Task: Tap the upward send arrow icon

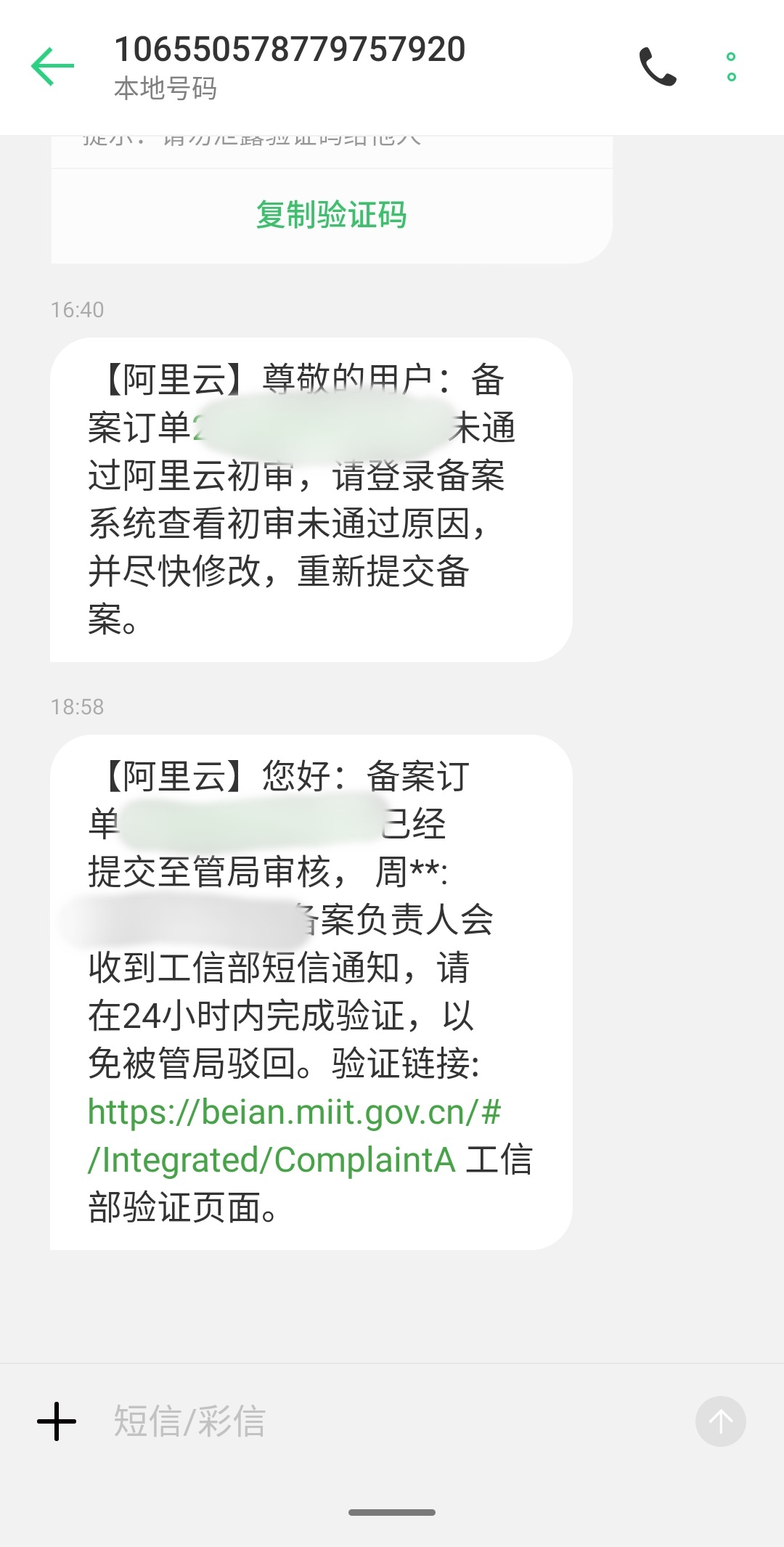Action: click(x=721, y=1421)
